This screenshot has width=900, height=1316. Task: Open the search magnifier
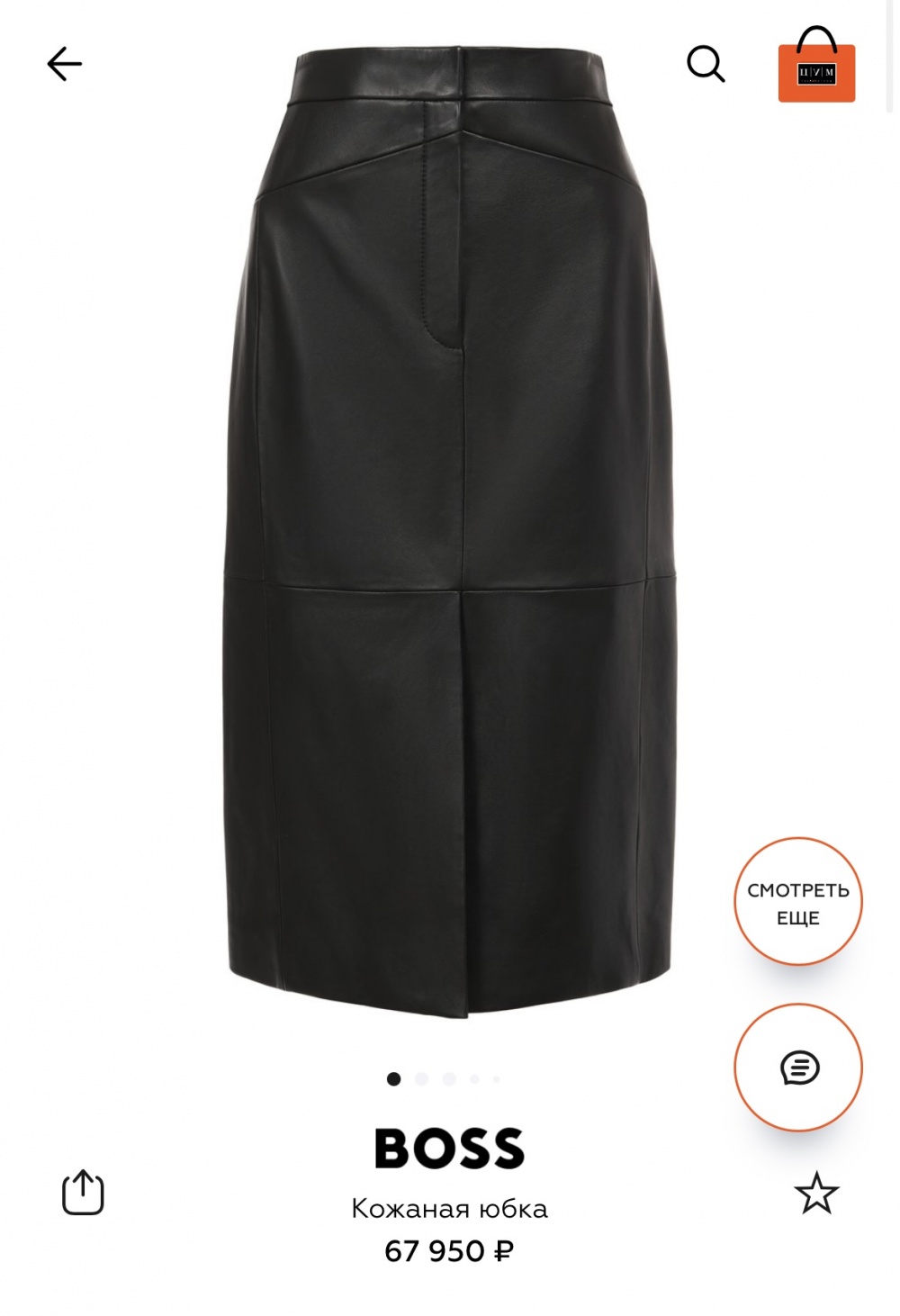(706, 65)
